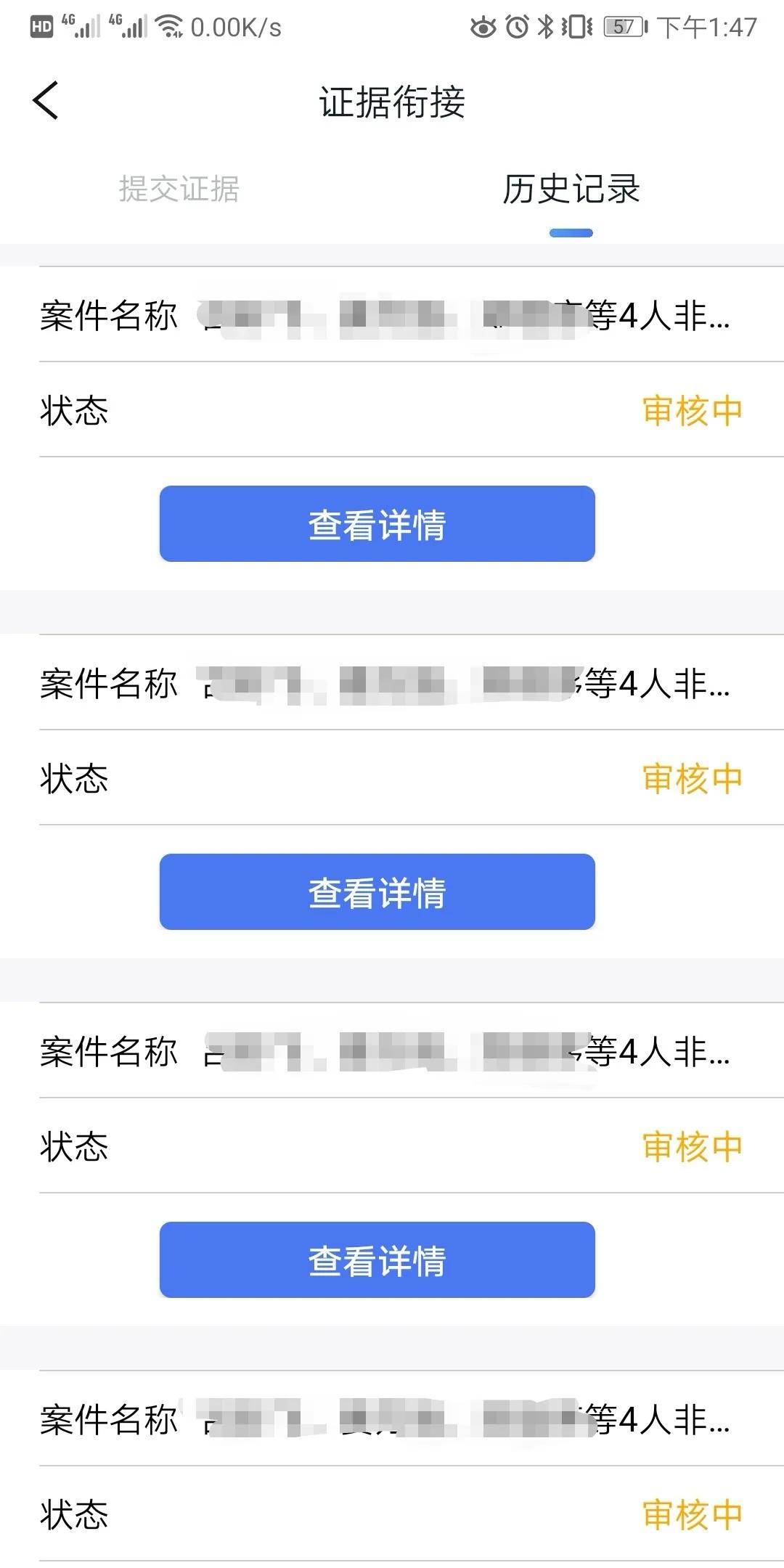Tap the vibrate mode icon in status bar
The image size is (784, 1568).
(x=577, y=26)
